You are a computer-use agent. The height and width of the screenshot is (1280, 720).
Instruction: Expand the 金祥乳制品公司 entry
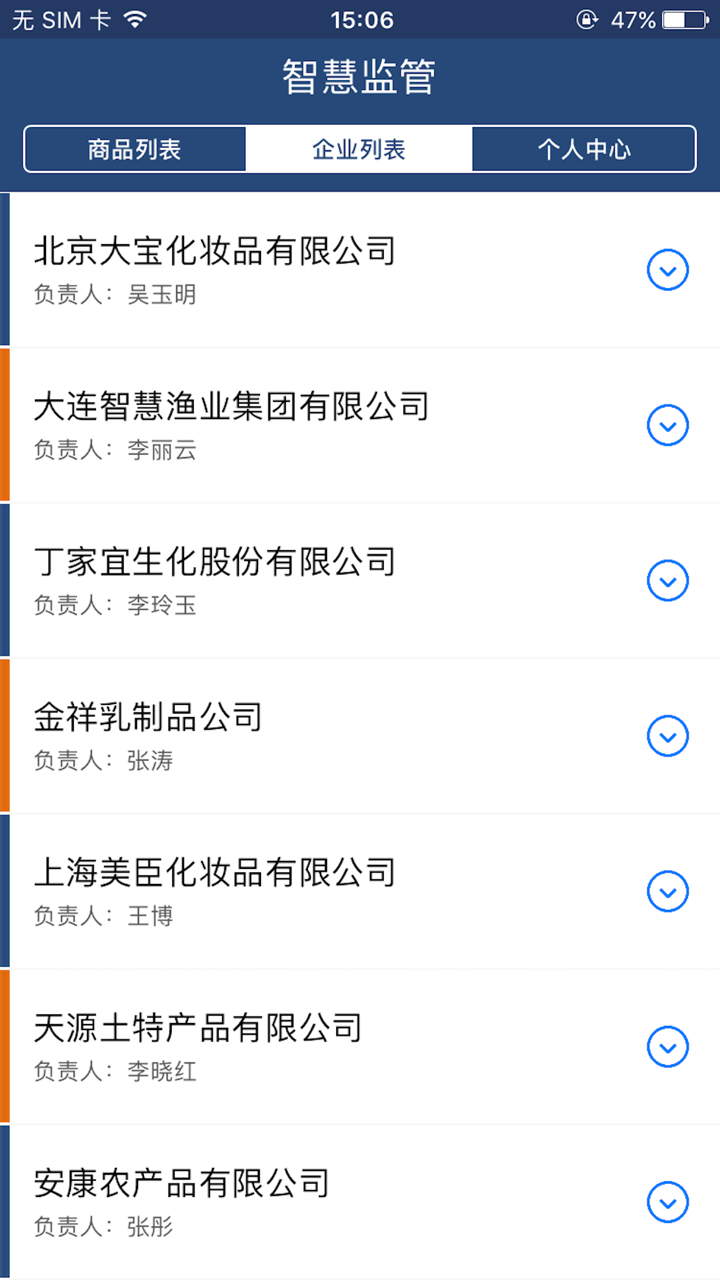667,737
